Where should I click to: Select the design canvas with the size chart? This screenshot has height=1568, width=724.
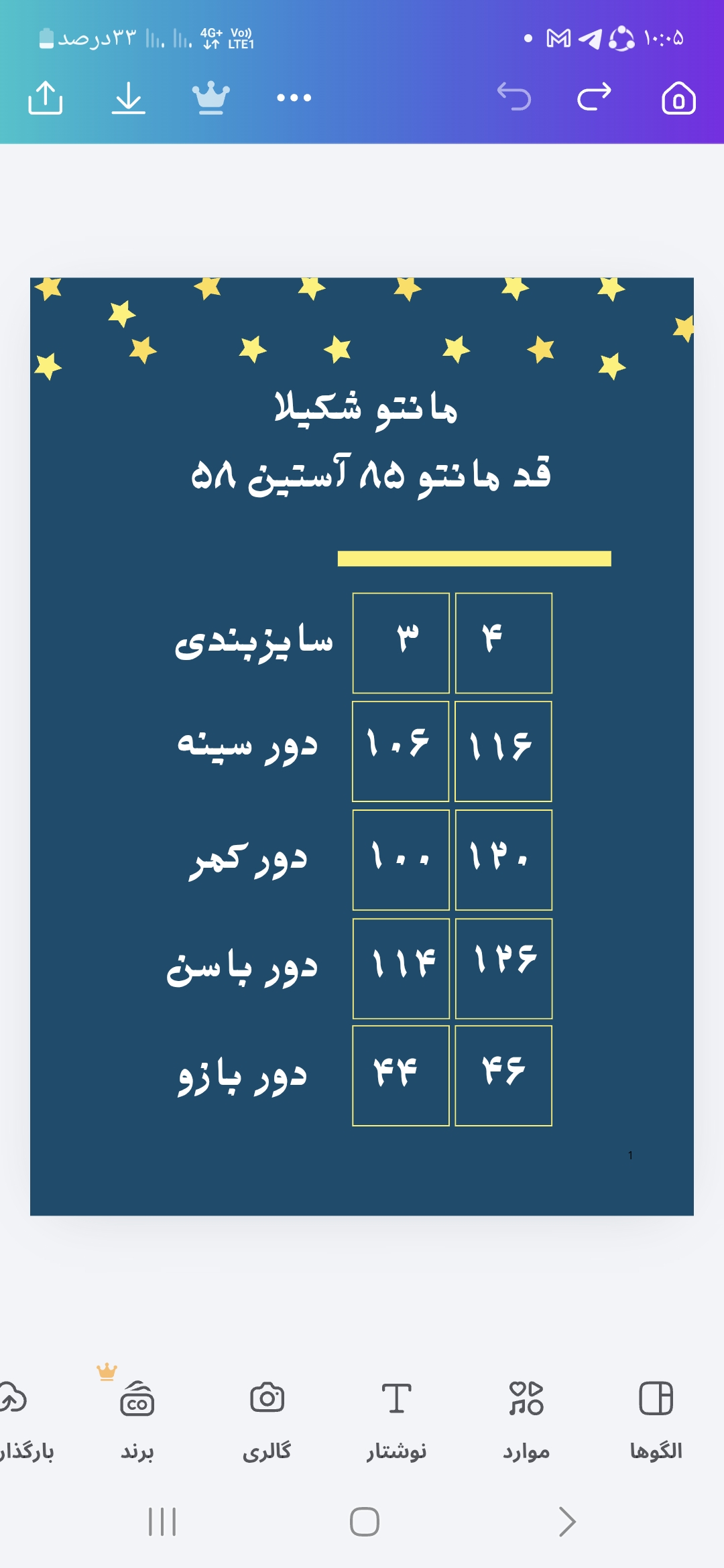(362, 746)
